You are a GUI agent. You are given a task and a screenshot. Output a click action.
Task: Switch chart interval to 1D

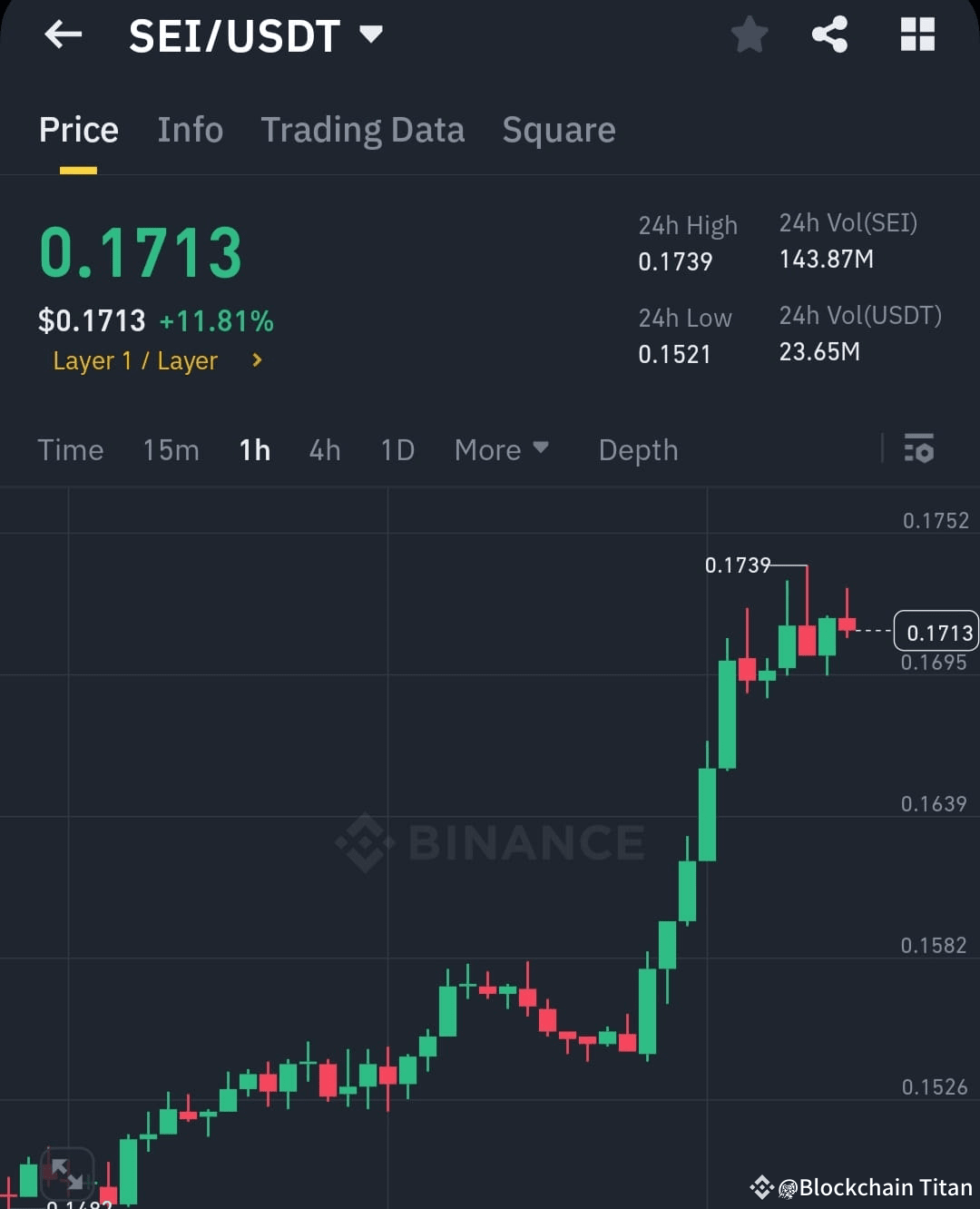coord(397,449)
